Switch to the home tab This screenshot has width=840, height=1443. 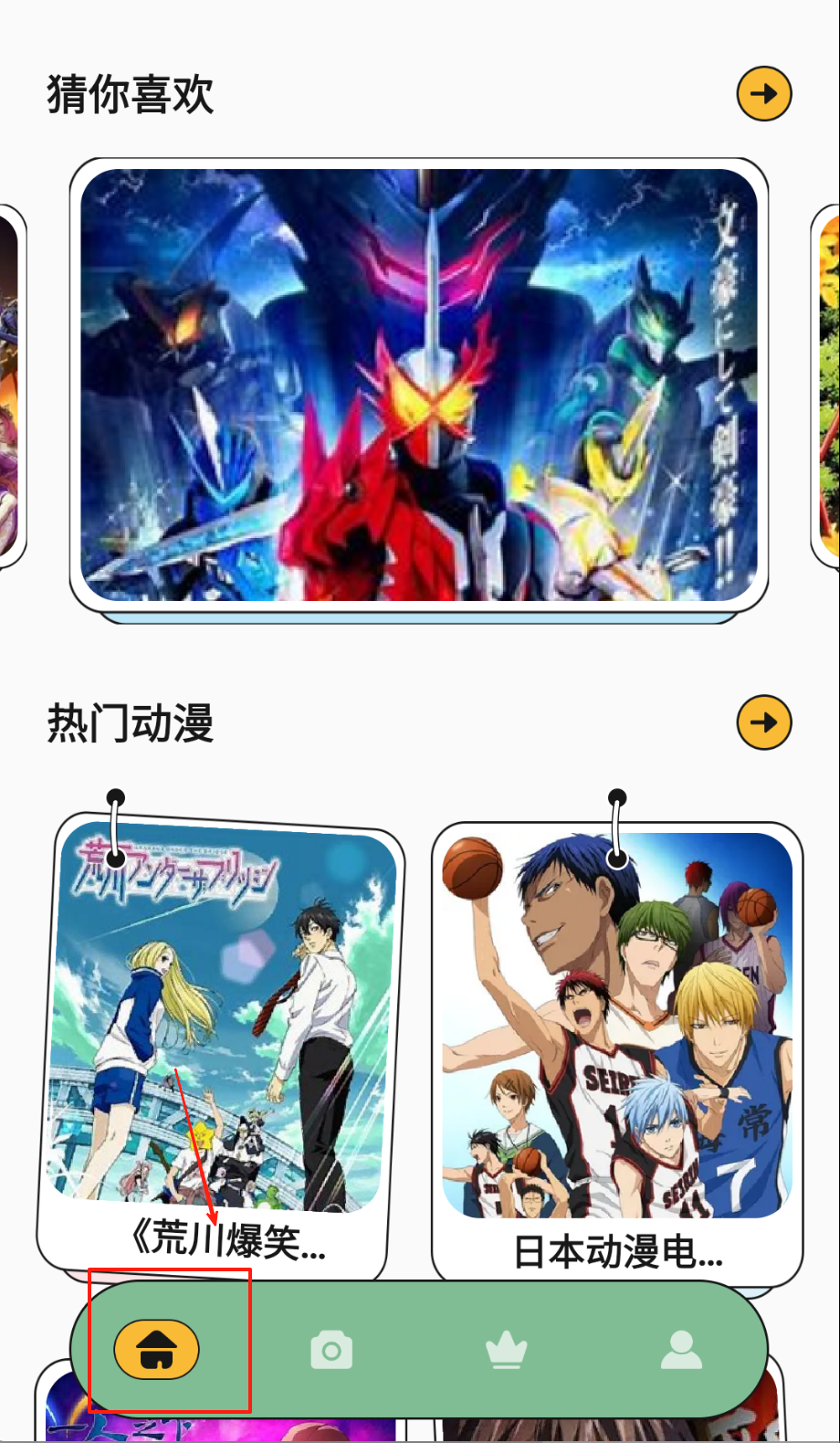(156, 1349)
